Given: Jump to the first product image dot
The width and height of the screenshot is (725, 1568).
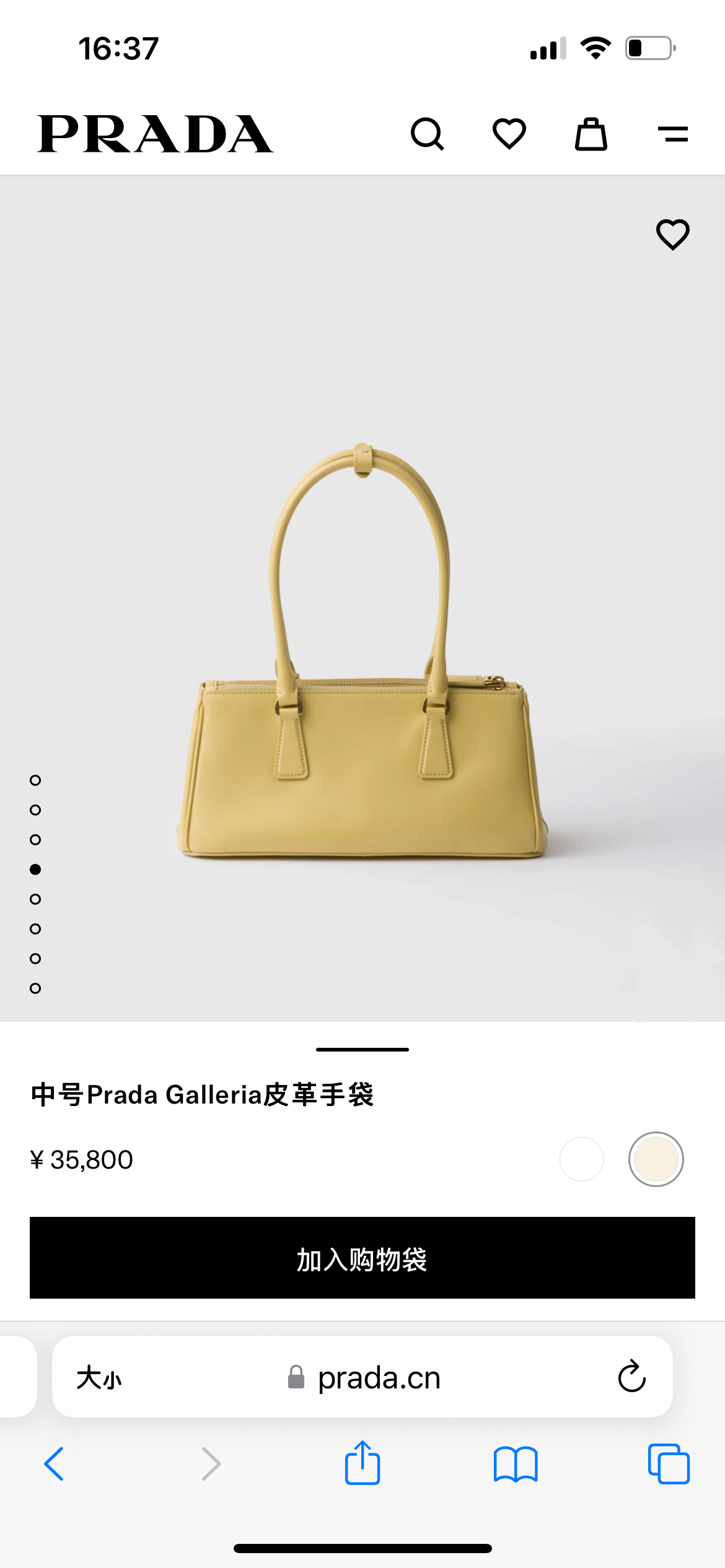Looking at the screenshot, I should click(x=35, y=780).
